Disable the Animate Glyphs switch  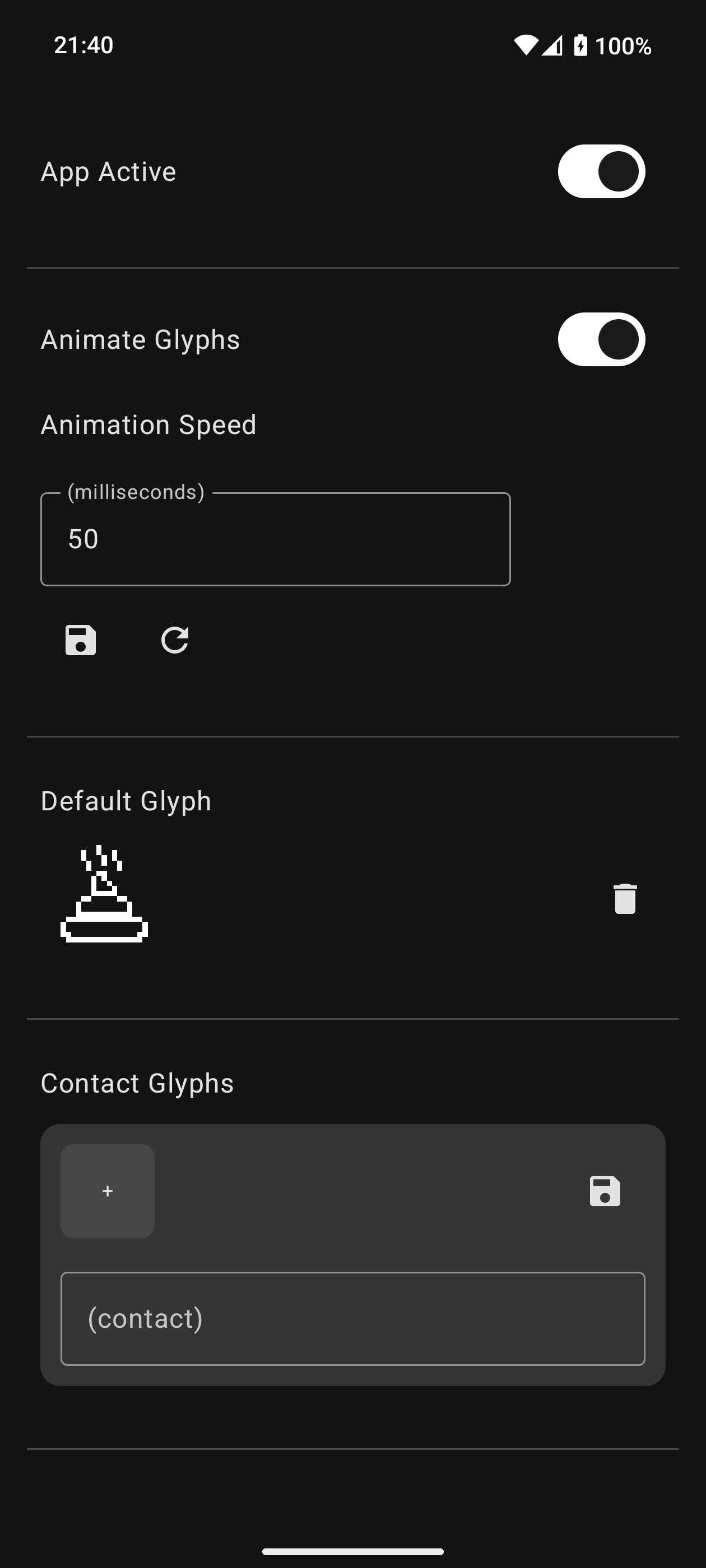[601, 340]
